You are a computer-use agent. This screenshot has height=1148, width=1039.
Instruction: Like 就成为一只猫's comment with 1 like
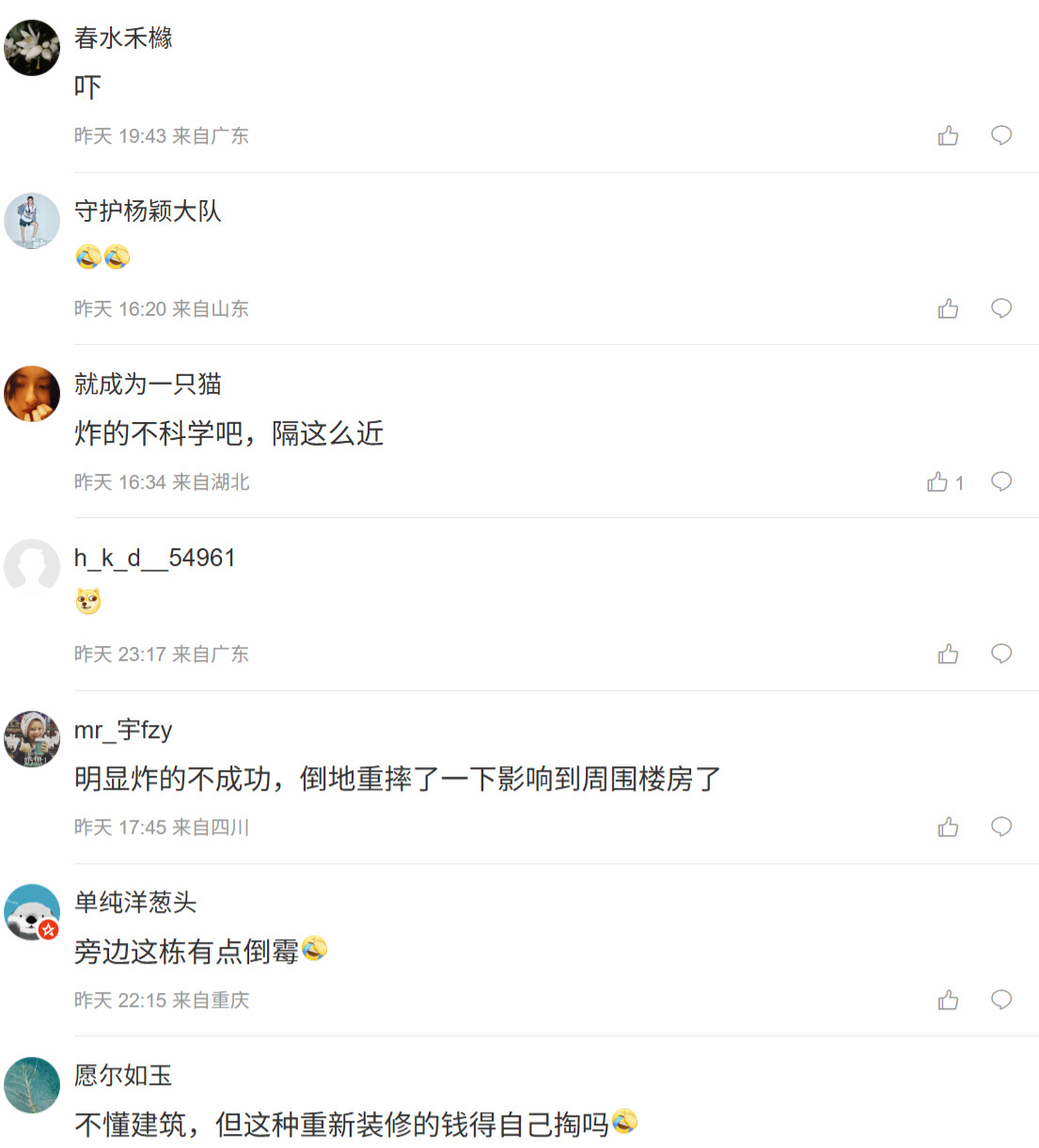click(x=938, y=482)
